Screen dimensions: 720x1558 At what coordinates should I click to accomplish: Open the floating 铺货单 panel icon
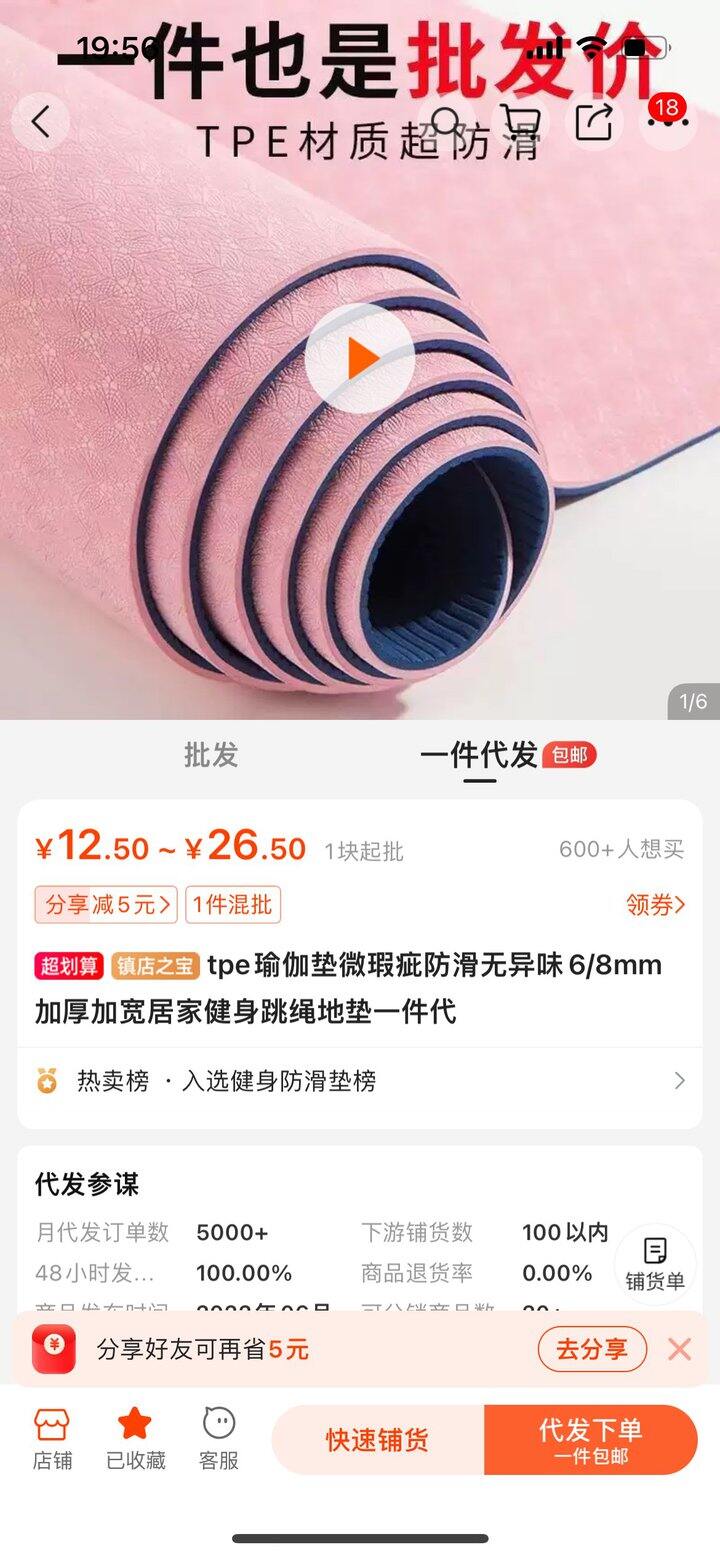655,1266
